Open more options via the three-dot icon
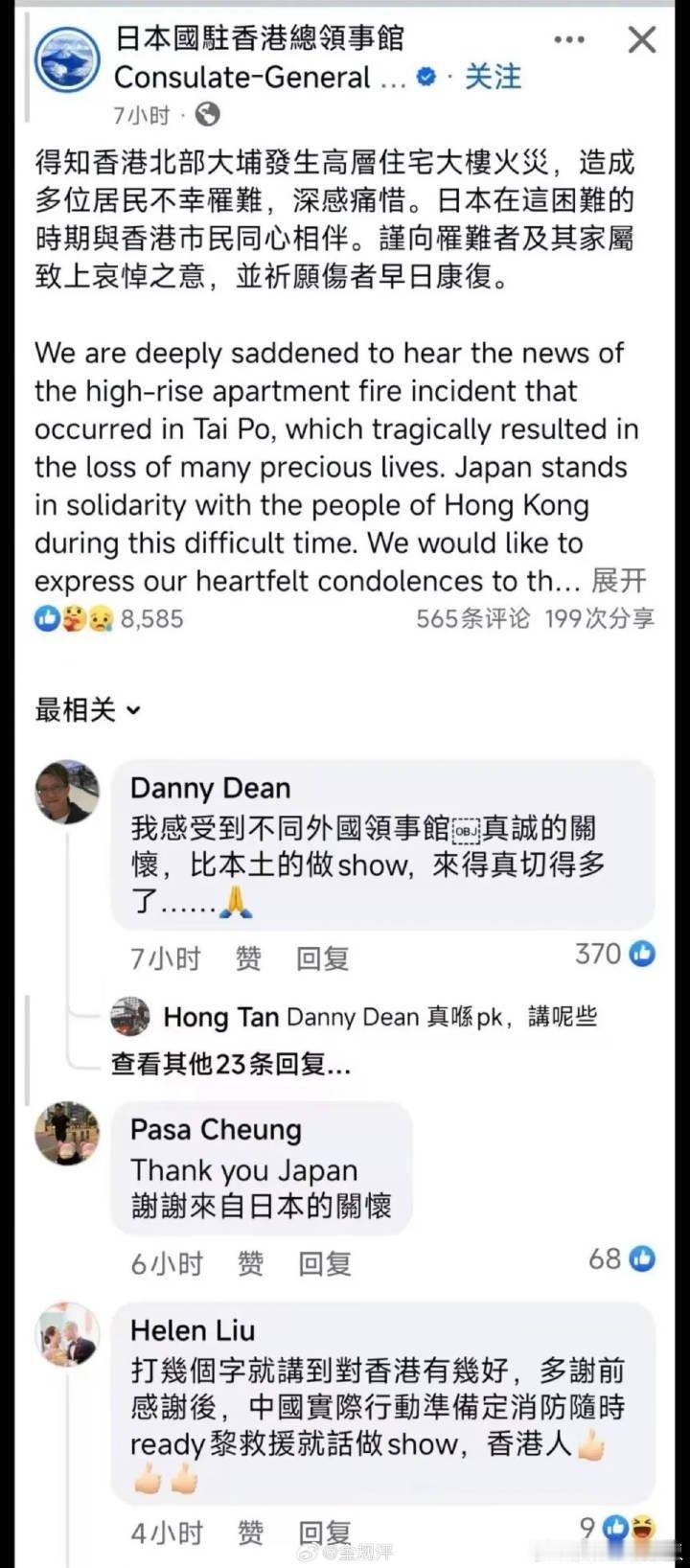Image resolution: width=690 pixels, height=1568 pixels. point(570,39)
